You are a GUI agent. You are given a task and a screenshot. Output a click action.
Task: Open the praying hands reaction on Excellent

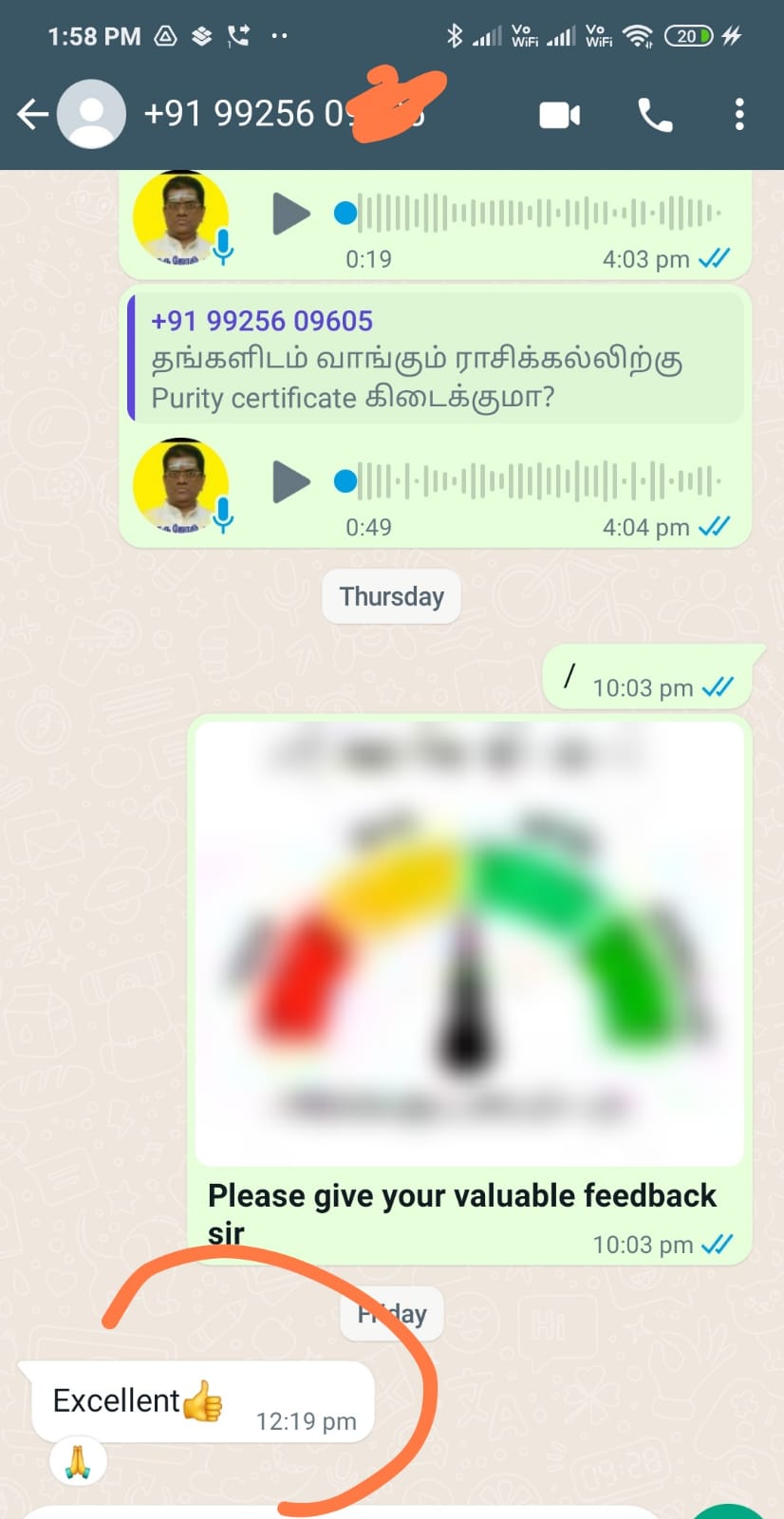click(x=78, y=1461)
